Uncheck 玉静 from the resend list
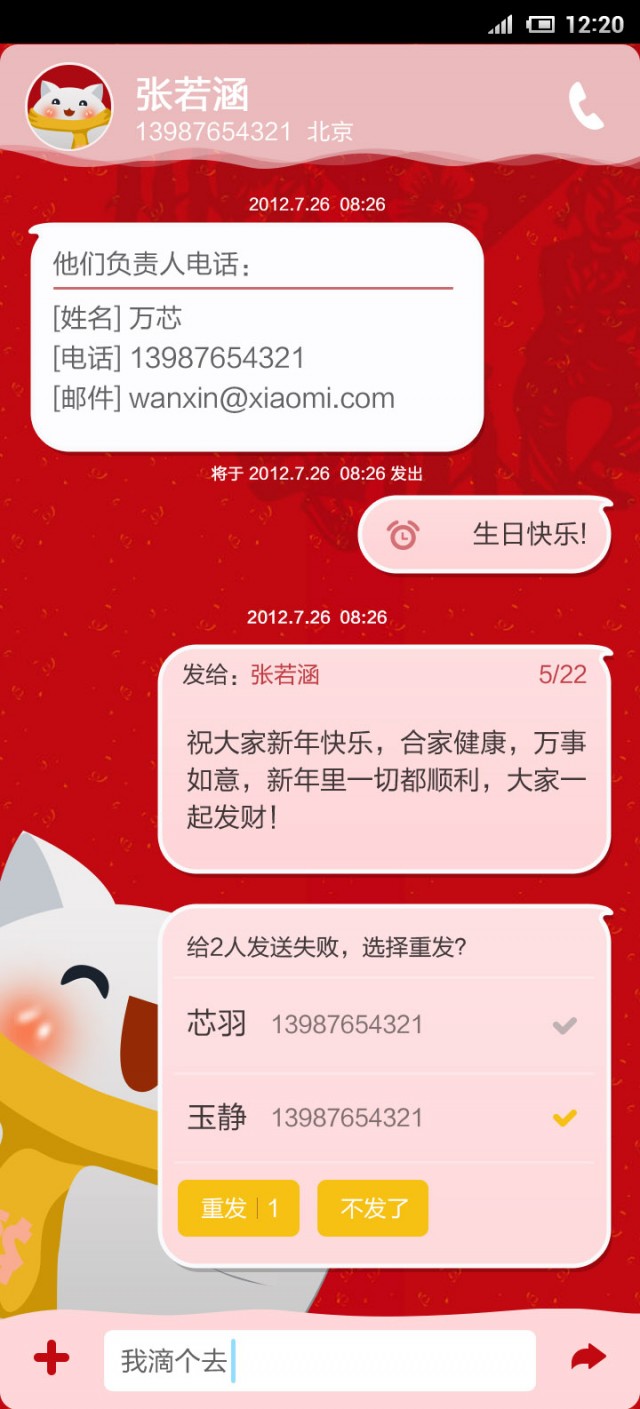The height and width of the screenshot is (1409, 640). 564,1118
